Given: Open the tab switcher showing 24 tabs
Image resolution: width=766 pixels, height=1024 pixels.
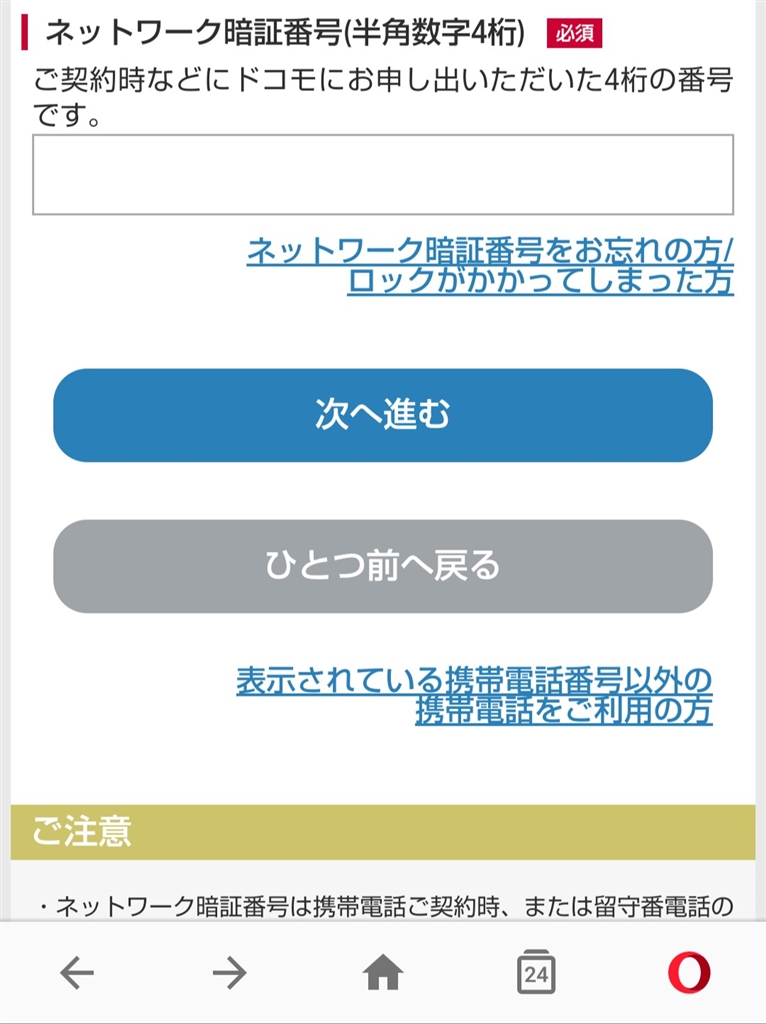Looking at the screenshot, I should (x=536, y=972).
